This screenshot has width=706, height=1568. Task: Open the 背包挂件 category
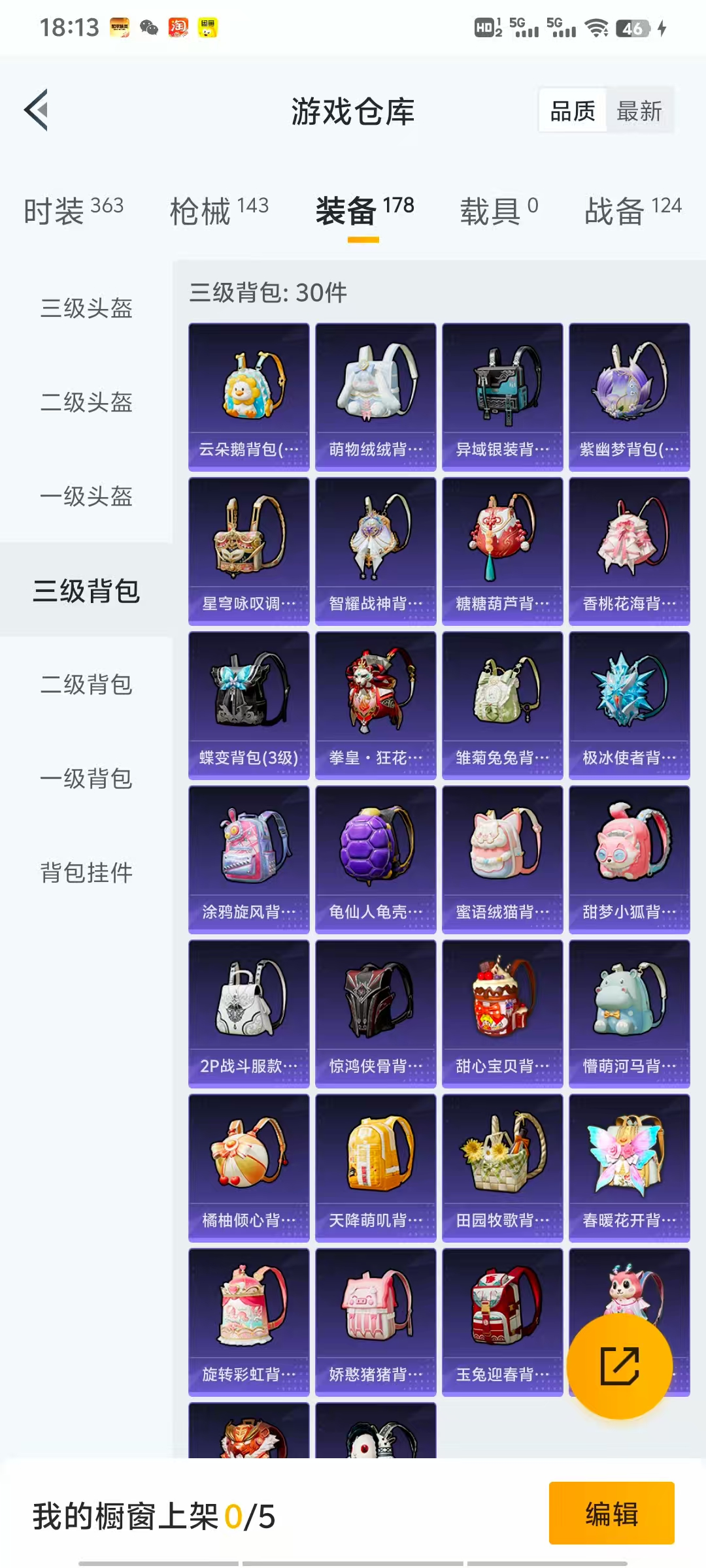tap(86, 873)
